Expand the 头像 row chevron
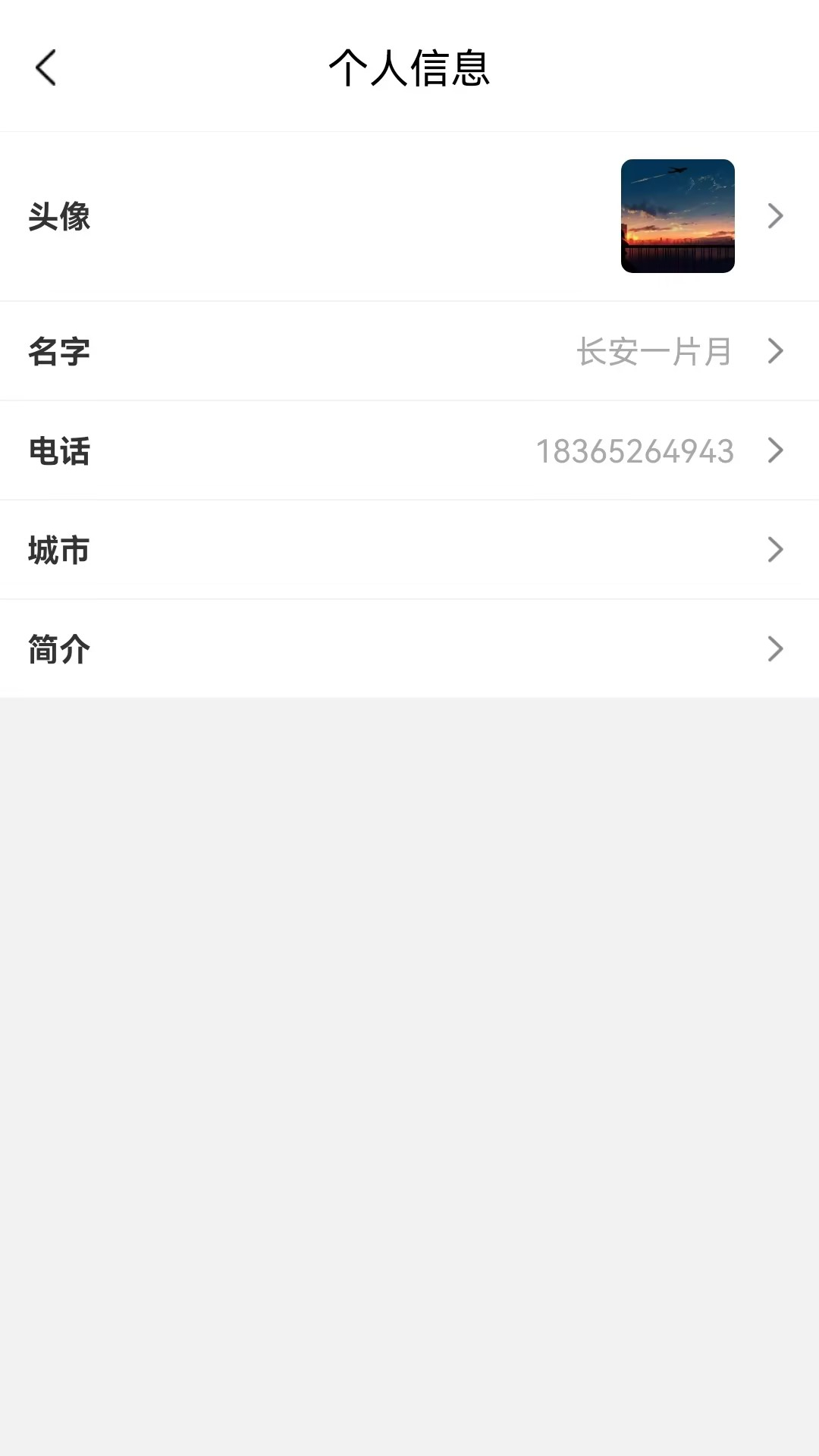The image size is (819, 1456). click(x=775, y=216)
